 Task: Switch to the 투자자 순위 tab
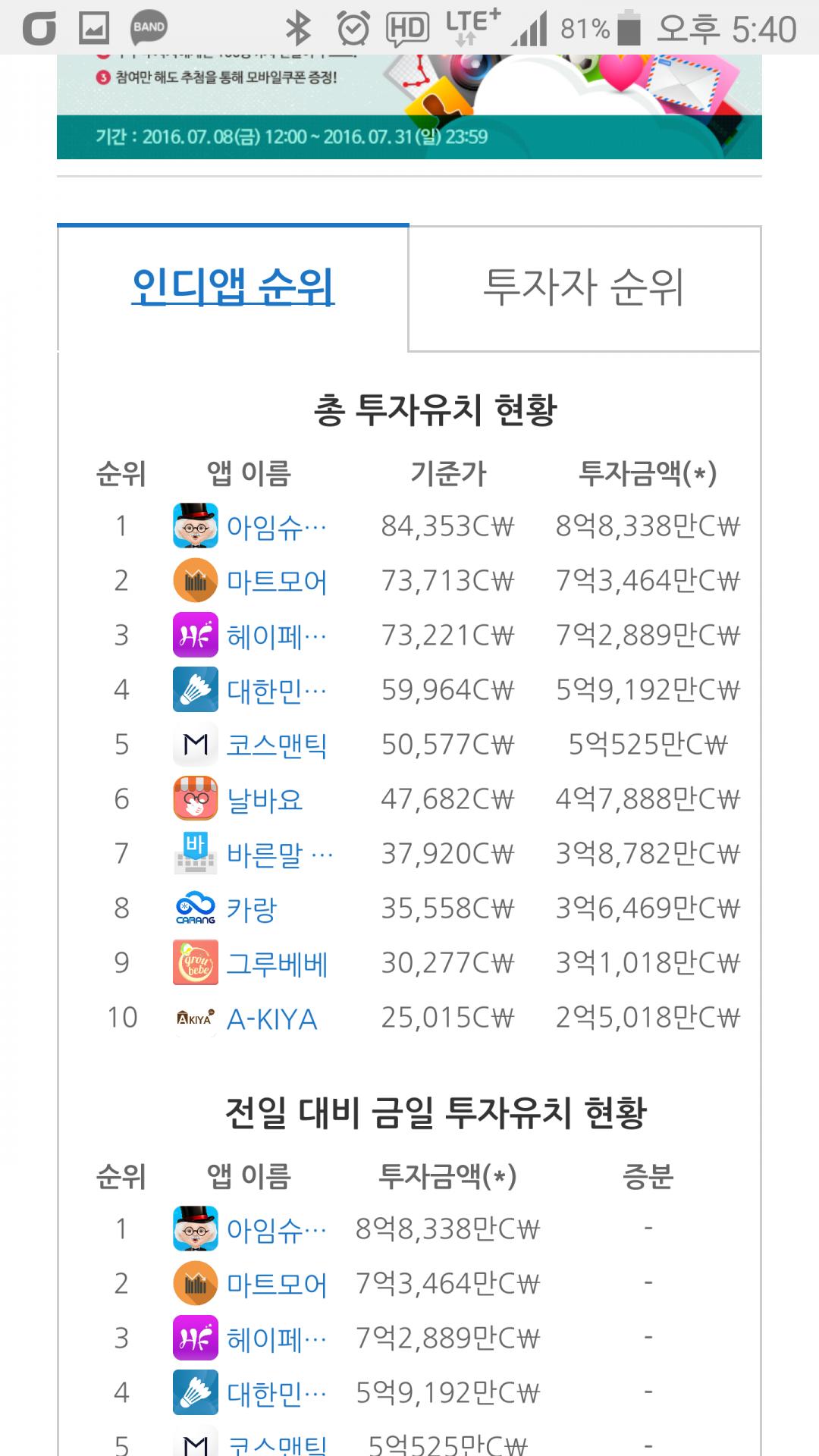(584, 288)
